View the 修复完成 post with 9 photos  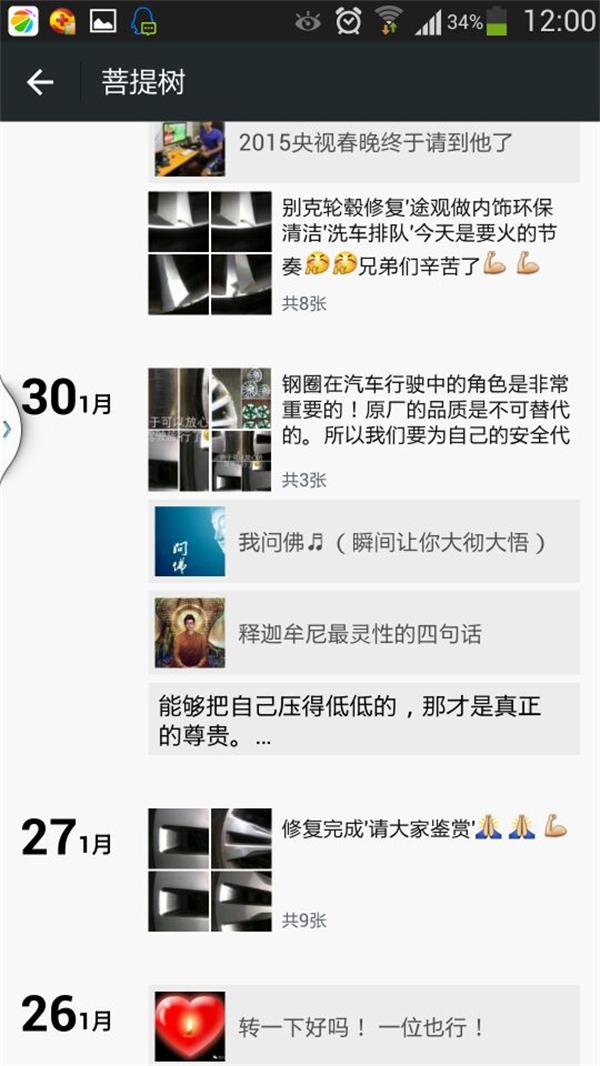pyautogui.click(x=363, y=869)
